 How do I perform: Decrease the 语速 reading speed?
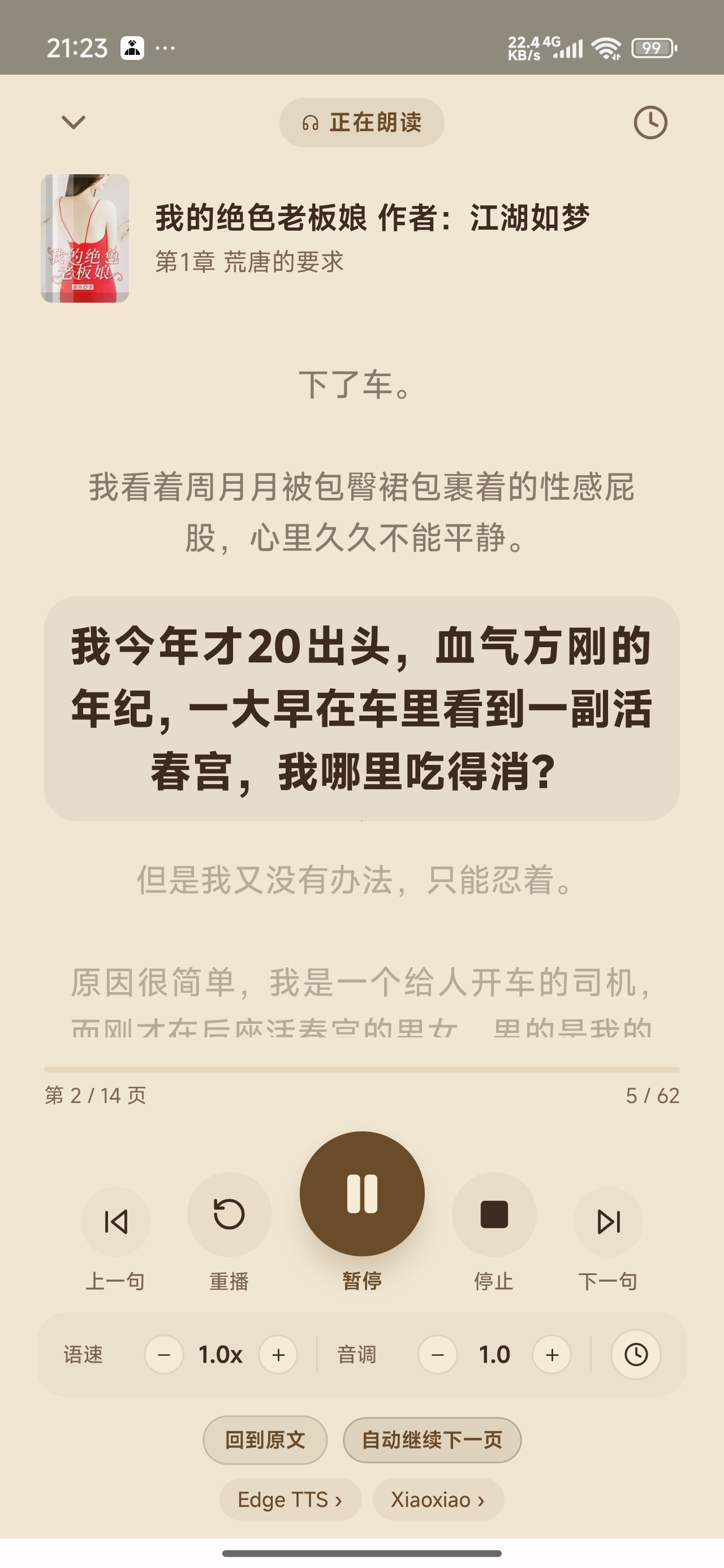pos(164,1354)
